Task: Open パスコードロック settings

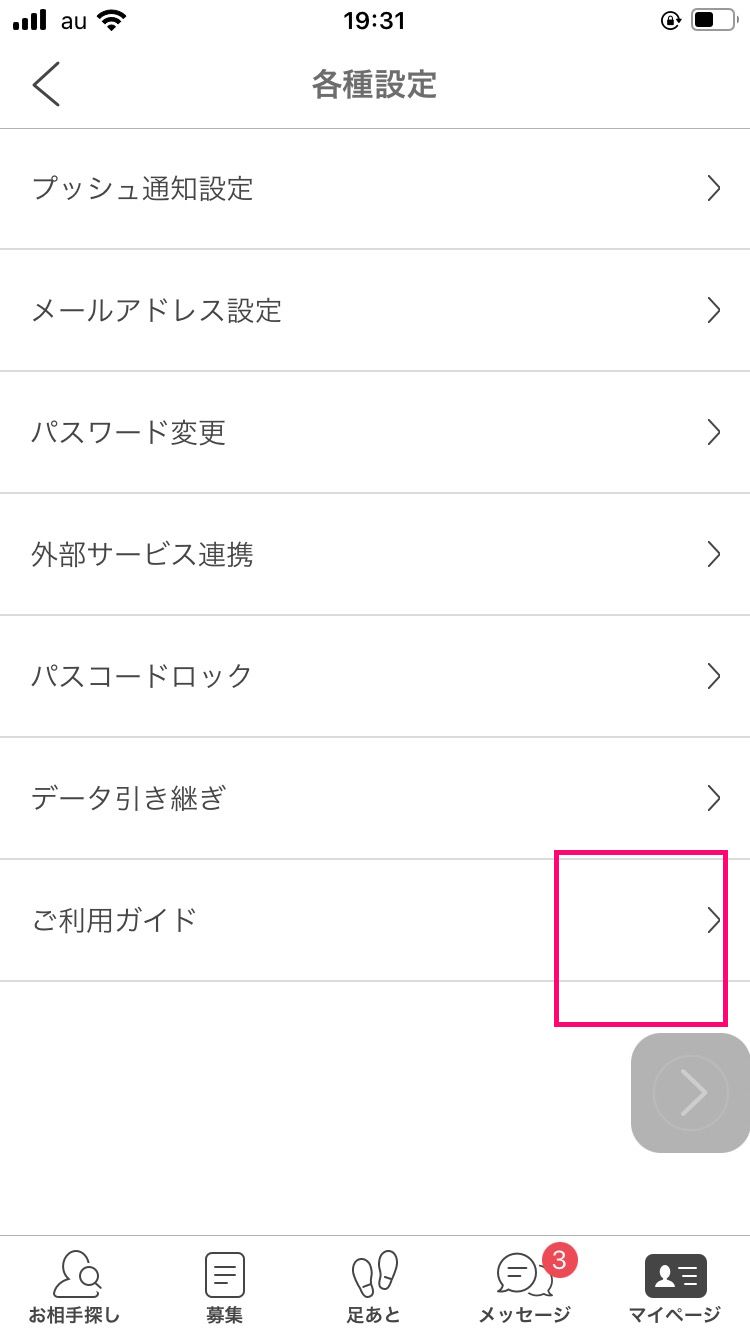Action: coord(375,677)
